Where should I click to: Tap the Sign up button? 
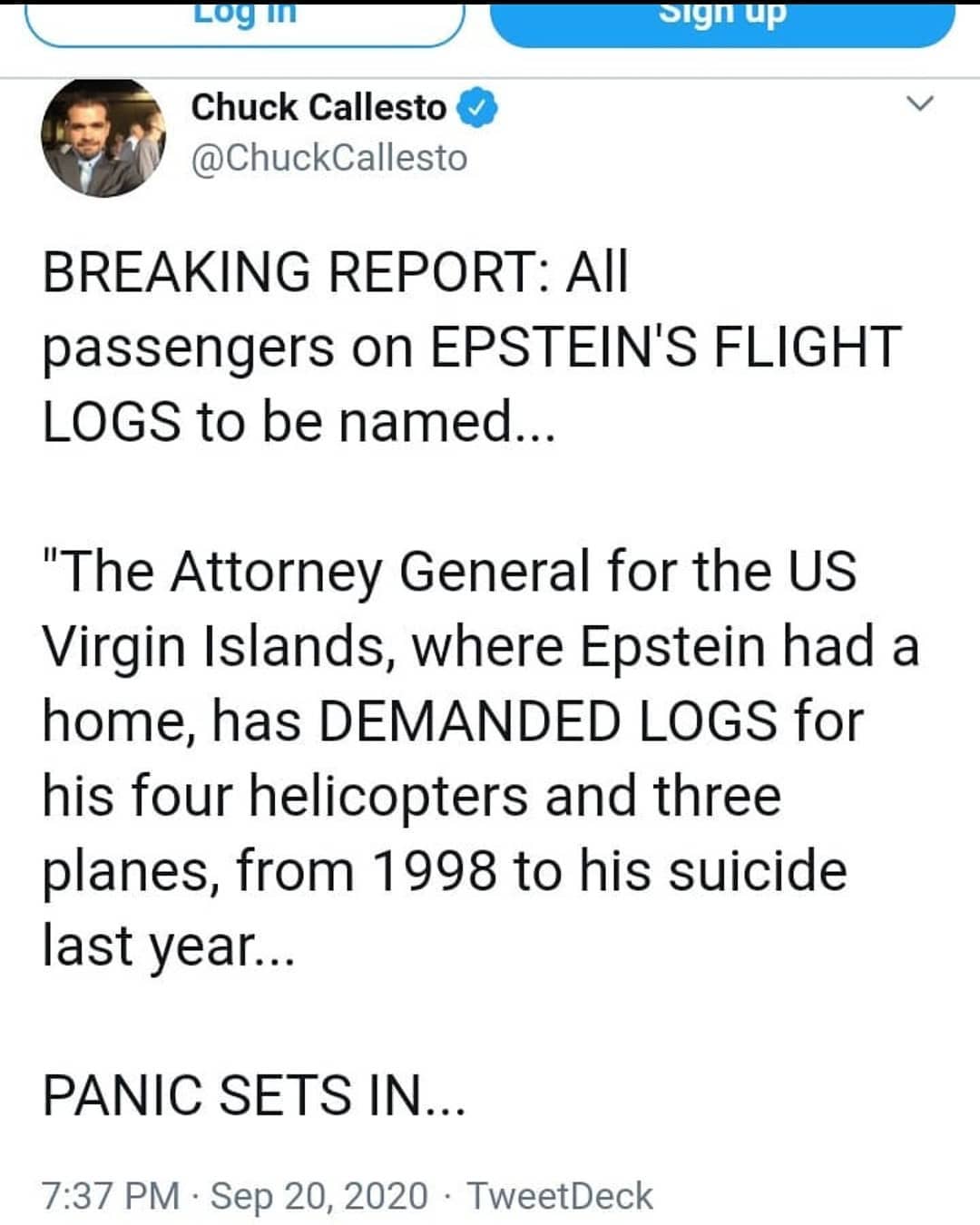pos(722,22)
